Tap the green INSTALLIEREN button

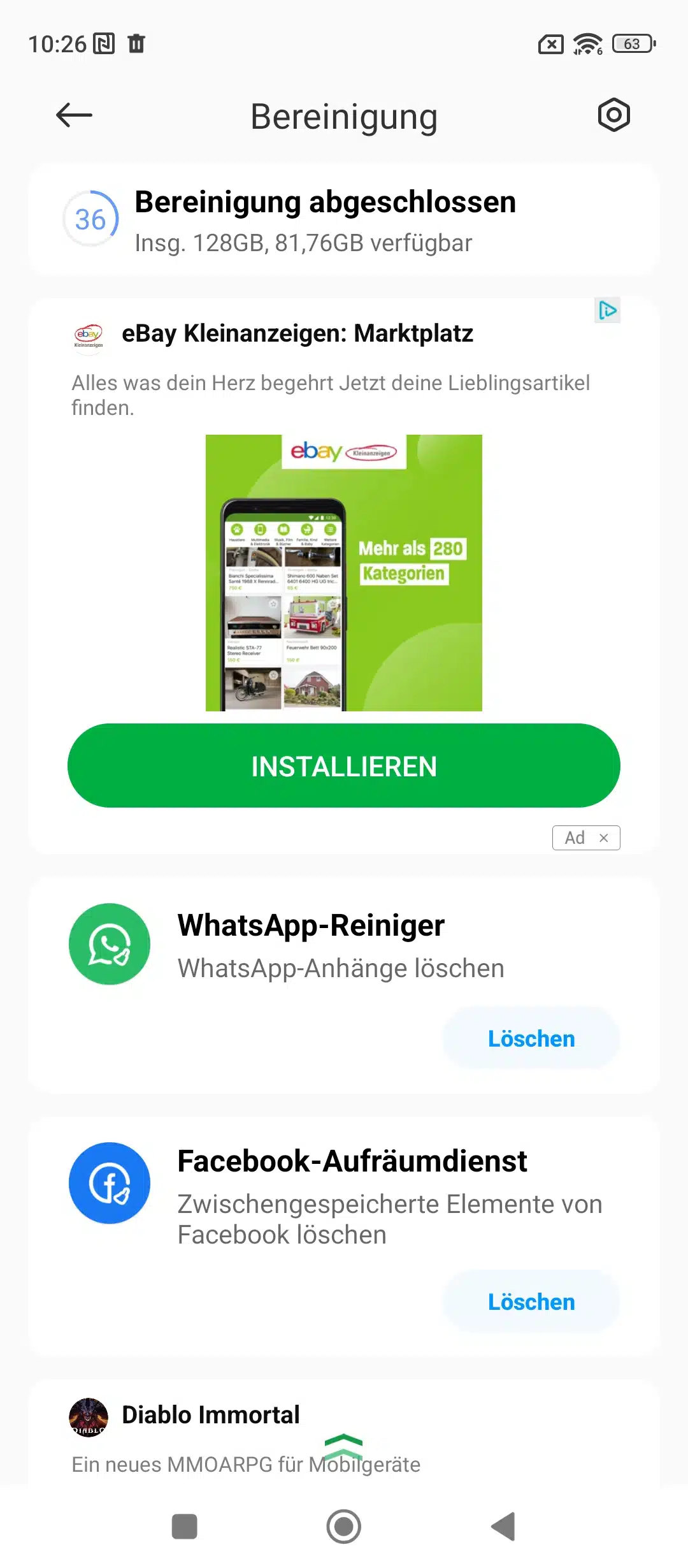point(343,766)
